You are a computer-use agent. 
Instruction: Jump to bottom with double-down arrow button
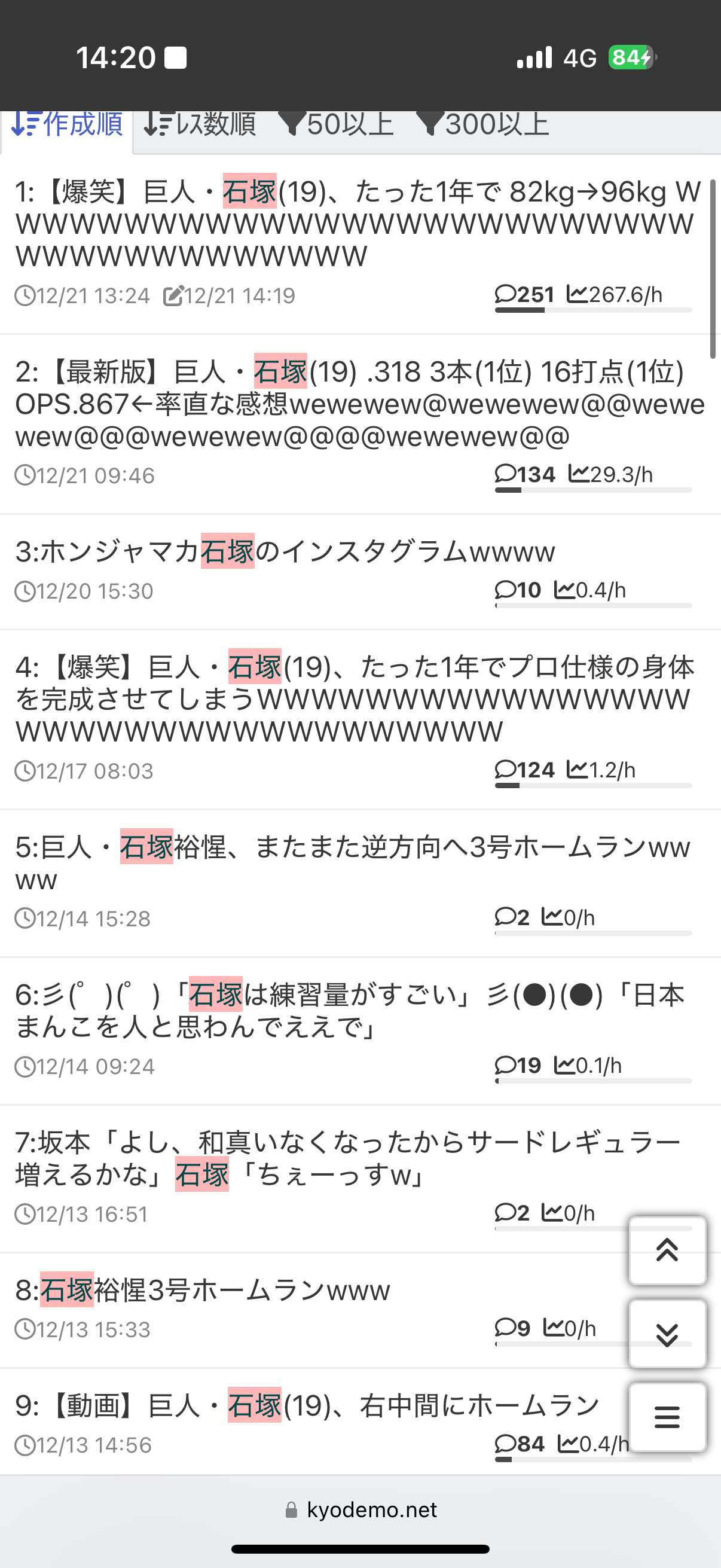(x=667, y=1334)
